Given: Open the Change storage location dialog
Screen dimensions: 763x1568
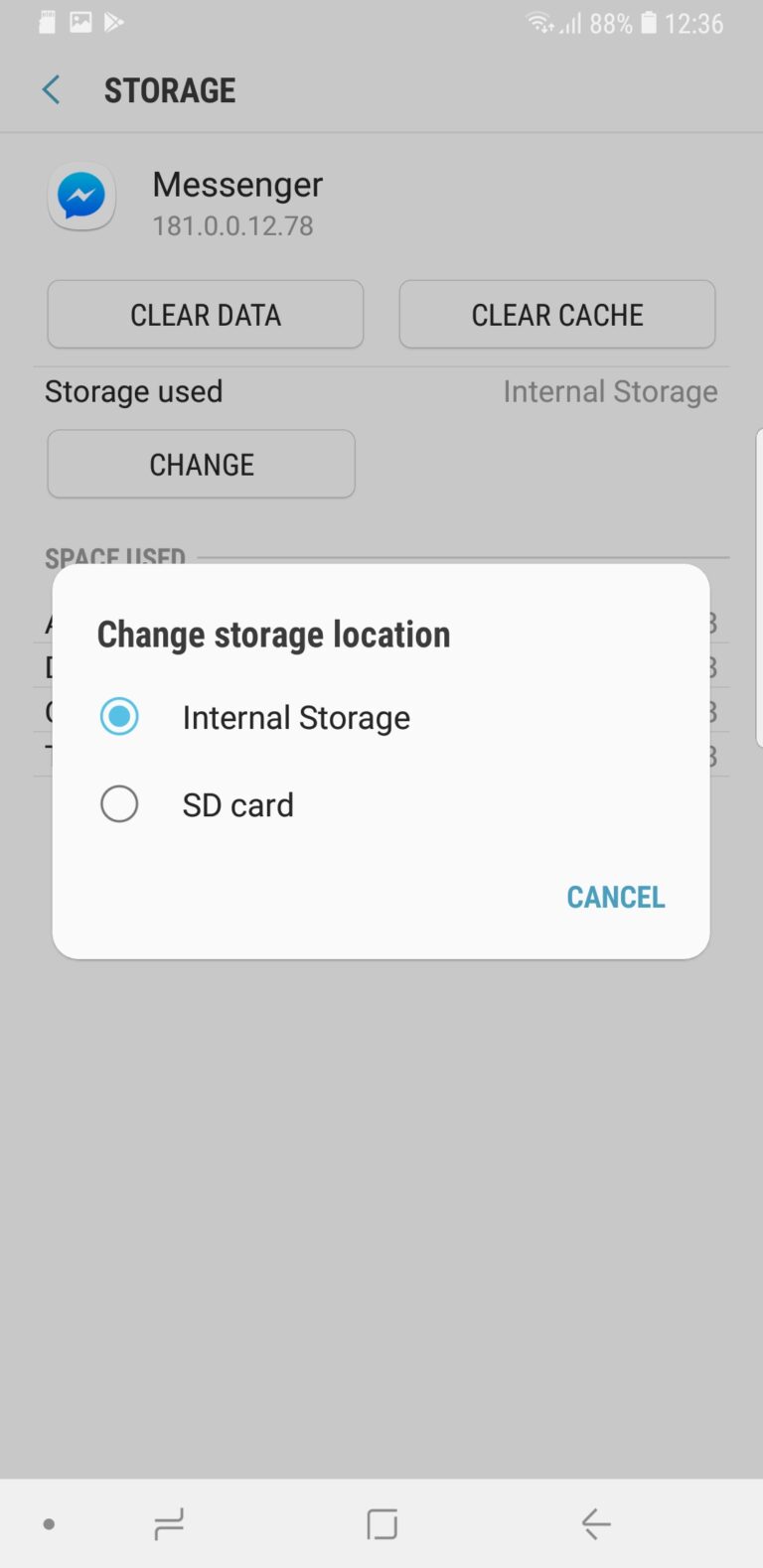Looking at the screenshot, I should [201, 464].
